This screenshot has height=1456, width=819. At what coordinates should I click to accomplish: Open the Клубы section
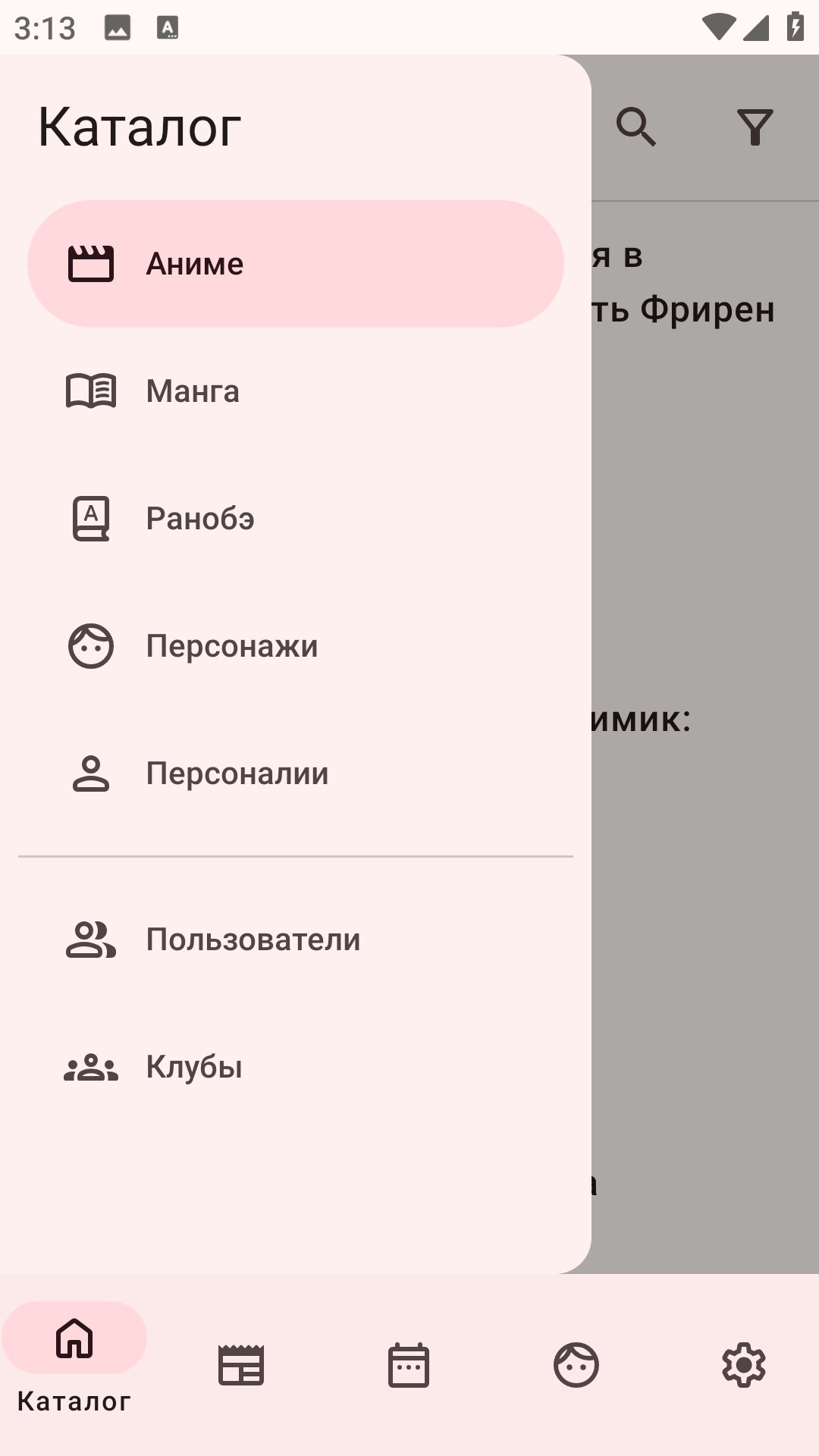296,1067
